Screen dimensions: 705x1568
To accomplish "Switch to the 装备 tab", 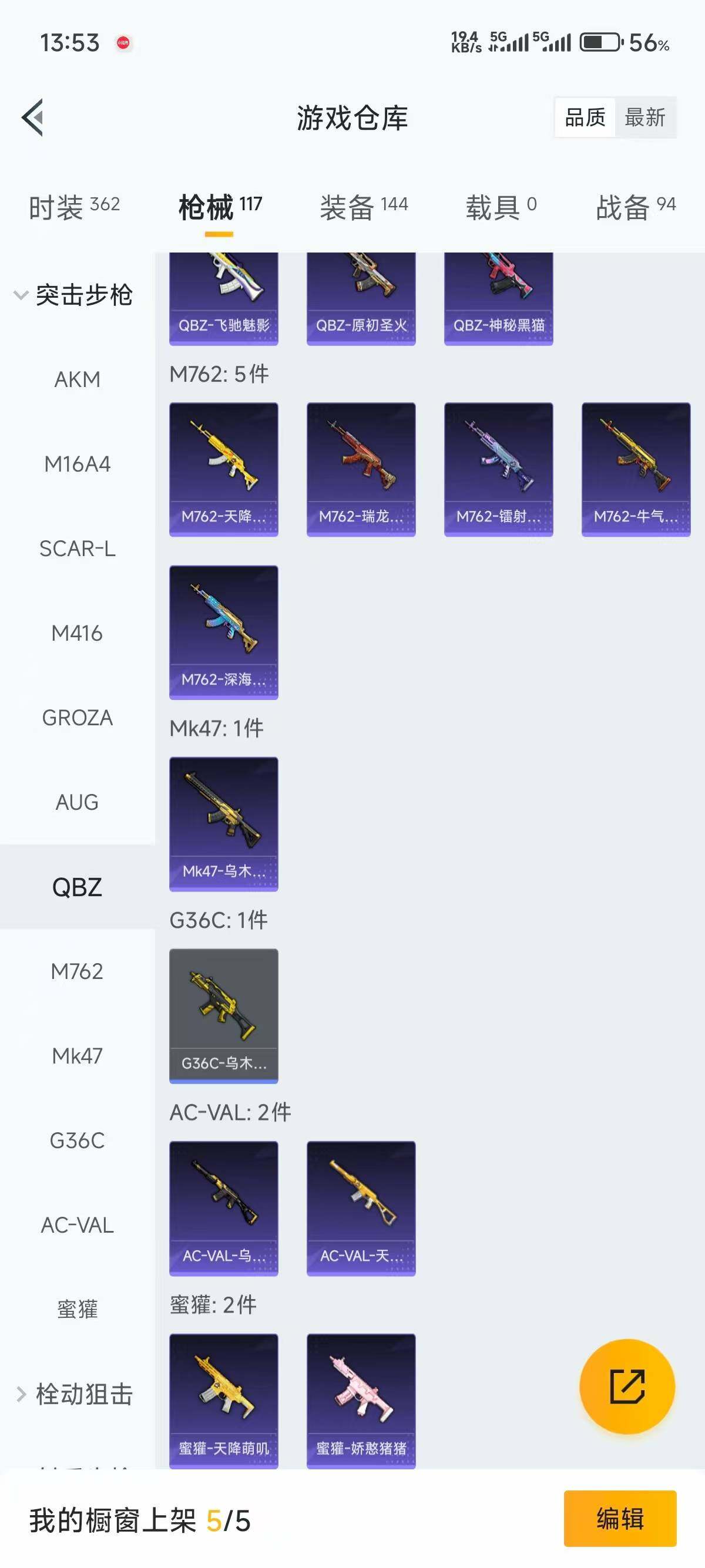I will [x=364, y=207].
